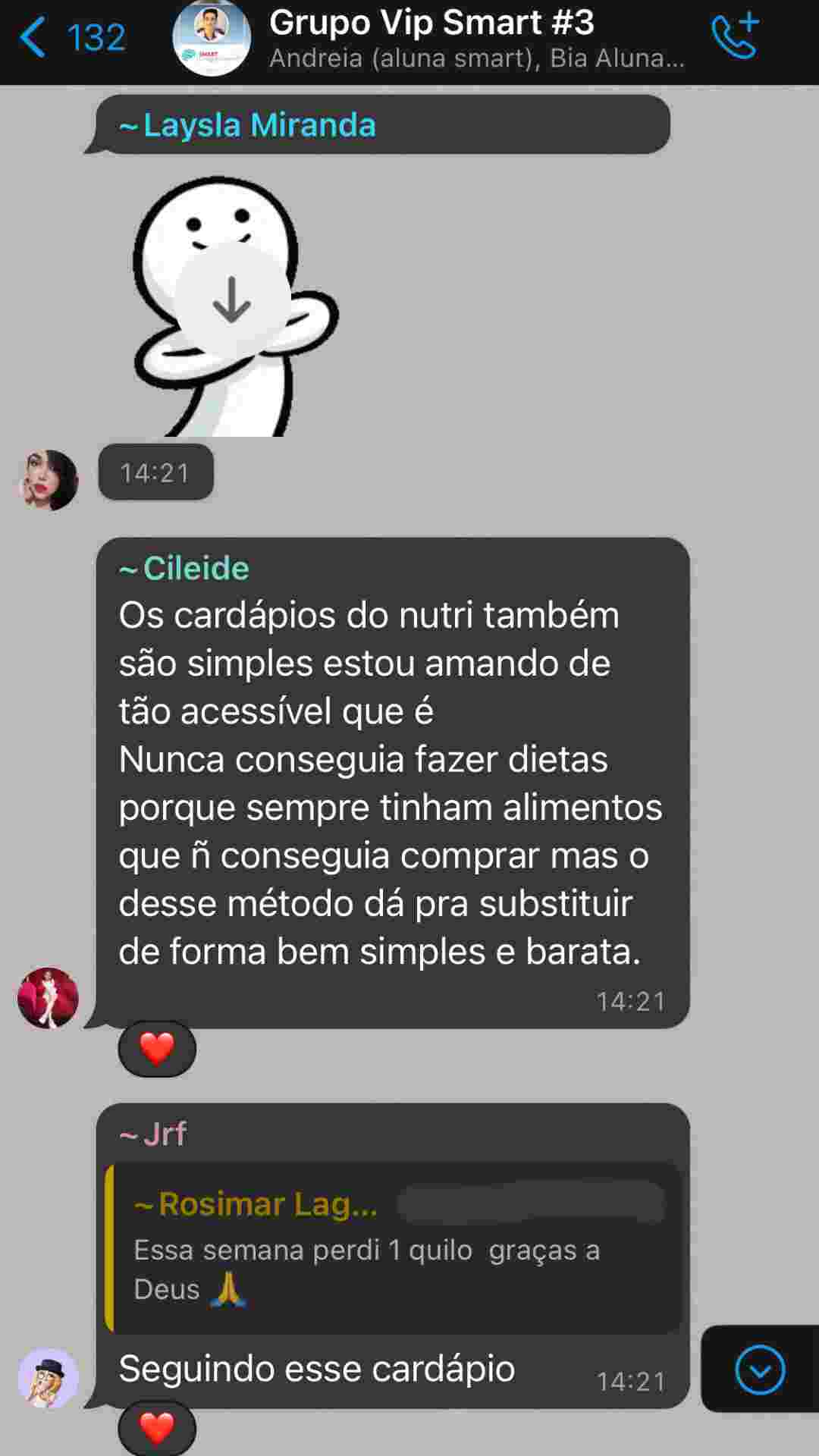Open Laysla Miranda's profile picture
The width and height of the screenshot is (819, 1456).
tap(48, 480)
